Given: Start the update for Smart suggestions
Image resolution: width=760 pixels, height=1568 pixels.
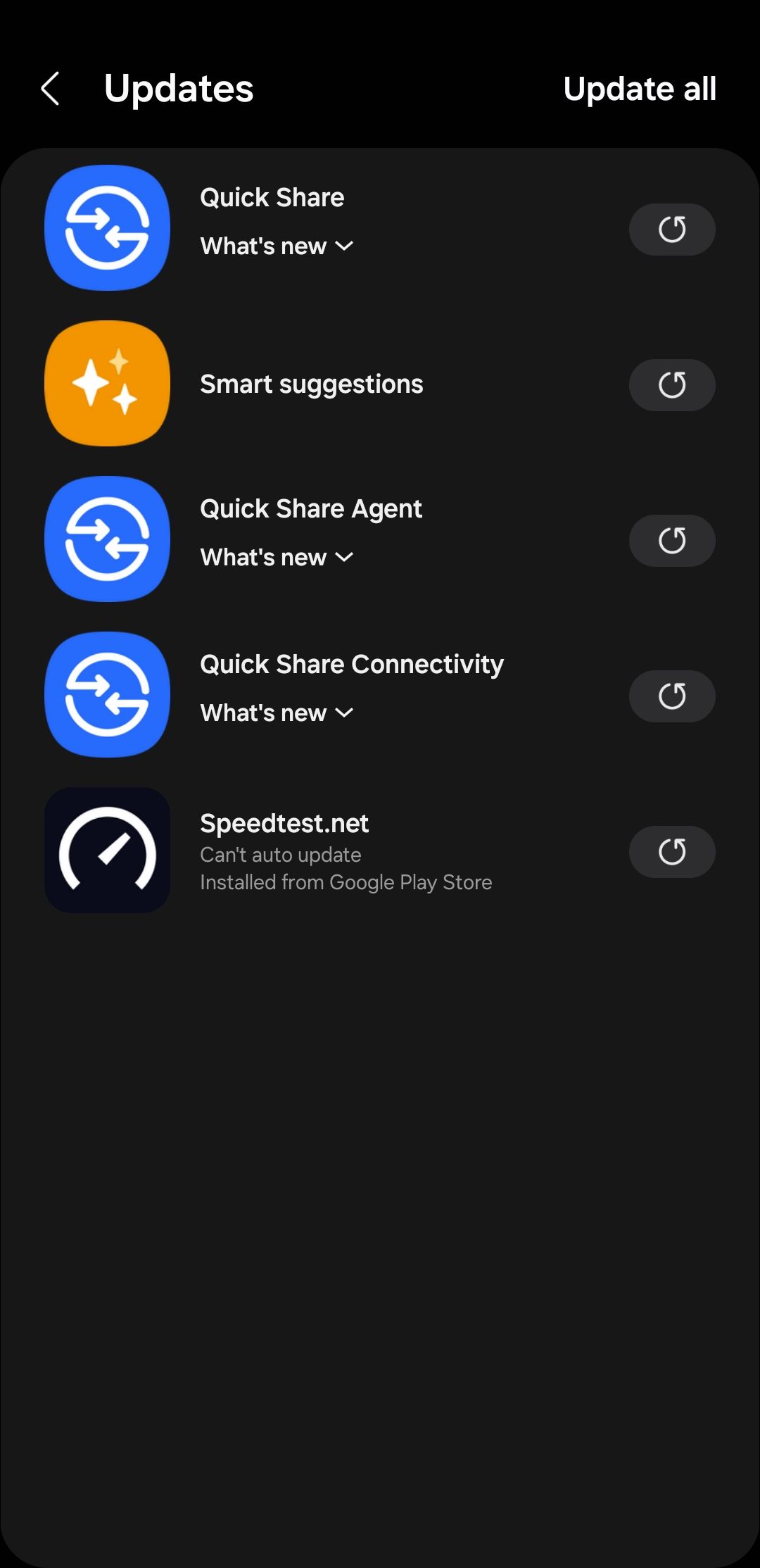Looking at the screenshot, I should coord(671,384).
